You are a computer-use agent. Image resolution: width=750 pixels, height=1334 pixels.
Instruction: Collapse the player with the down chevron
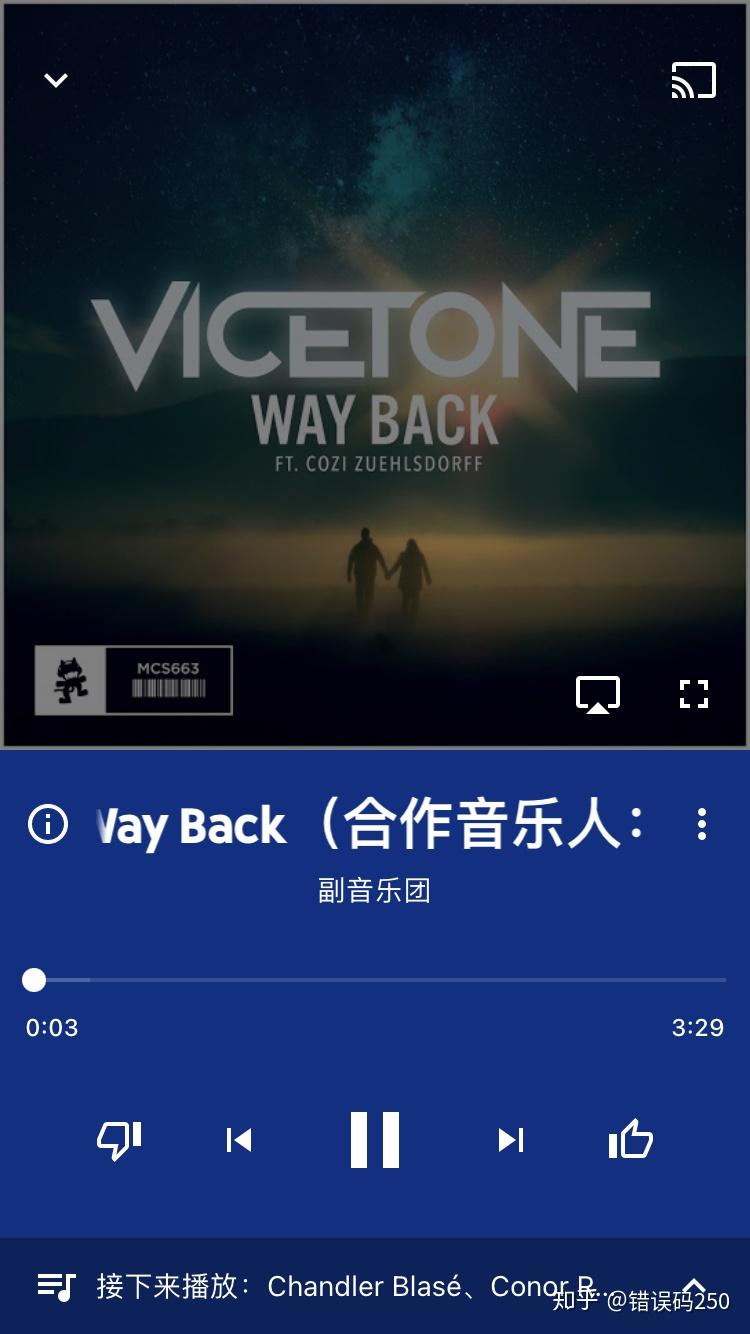[x=56, y=80]
